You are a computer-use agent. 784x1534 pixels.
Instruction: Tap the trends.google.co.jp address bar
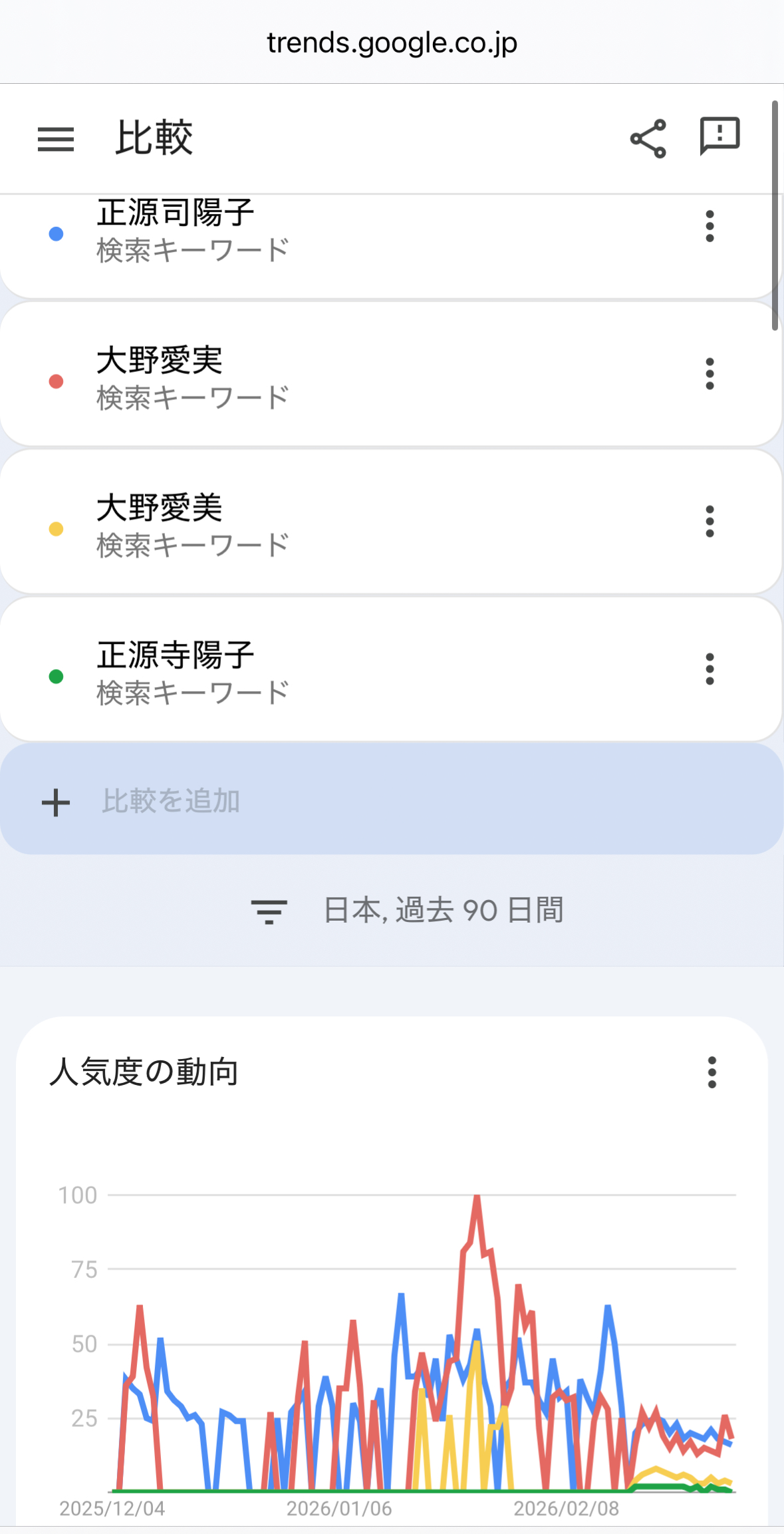tap(392, 43)
